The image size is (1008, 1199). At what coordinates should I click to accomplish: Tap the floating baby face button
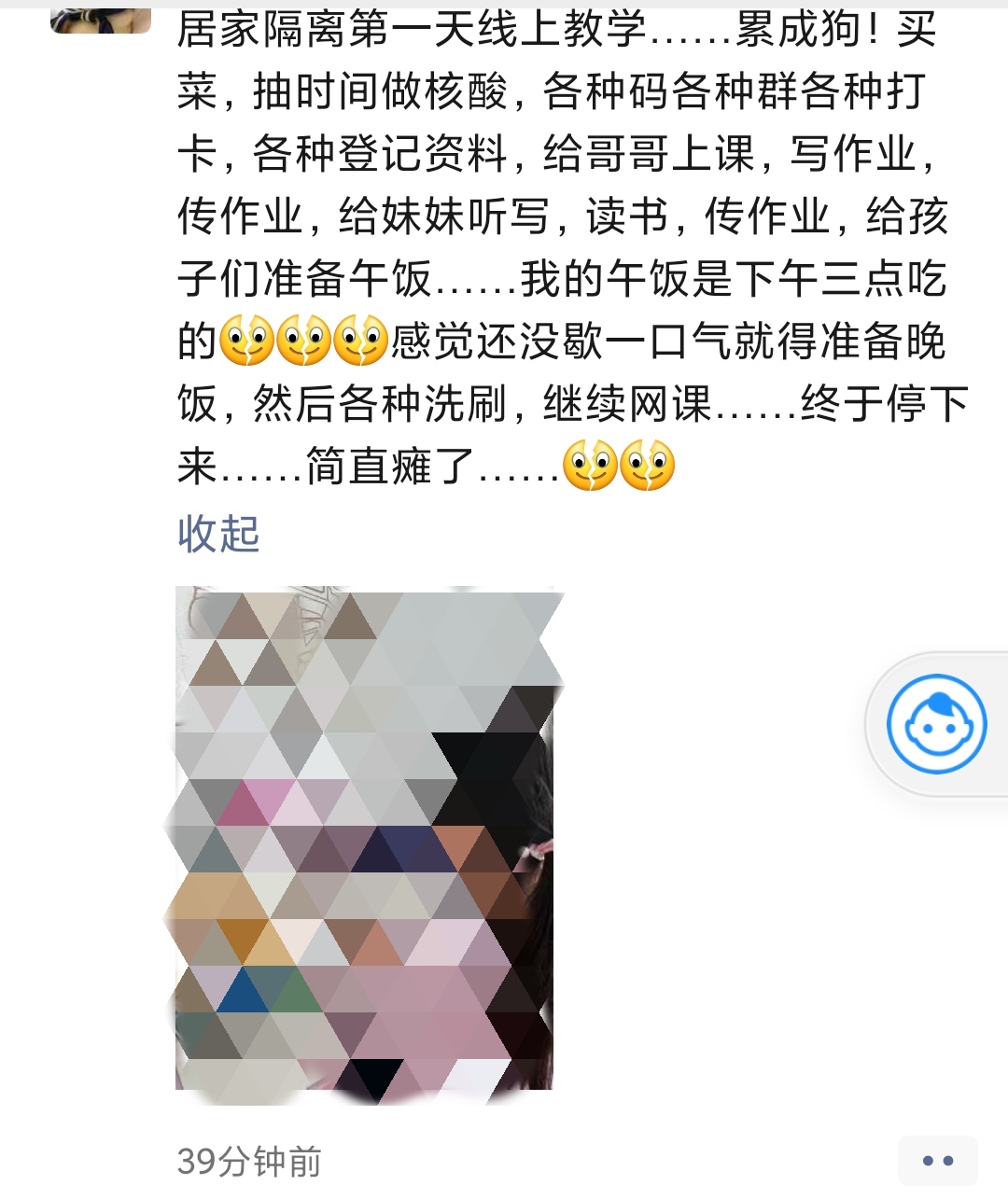(x=936, y=723)
